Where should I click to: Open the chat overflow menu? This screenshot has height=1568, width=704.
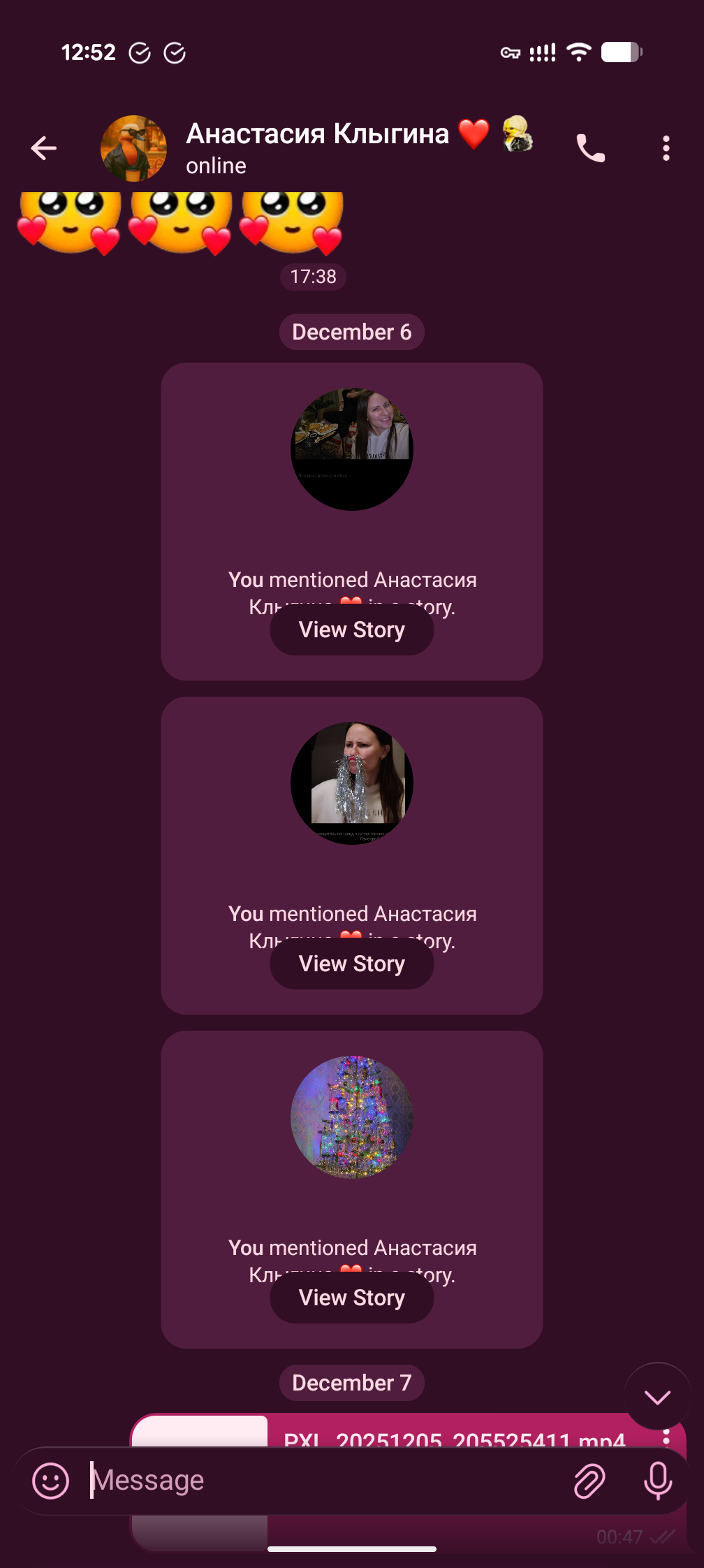tap(666, 148)
